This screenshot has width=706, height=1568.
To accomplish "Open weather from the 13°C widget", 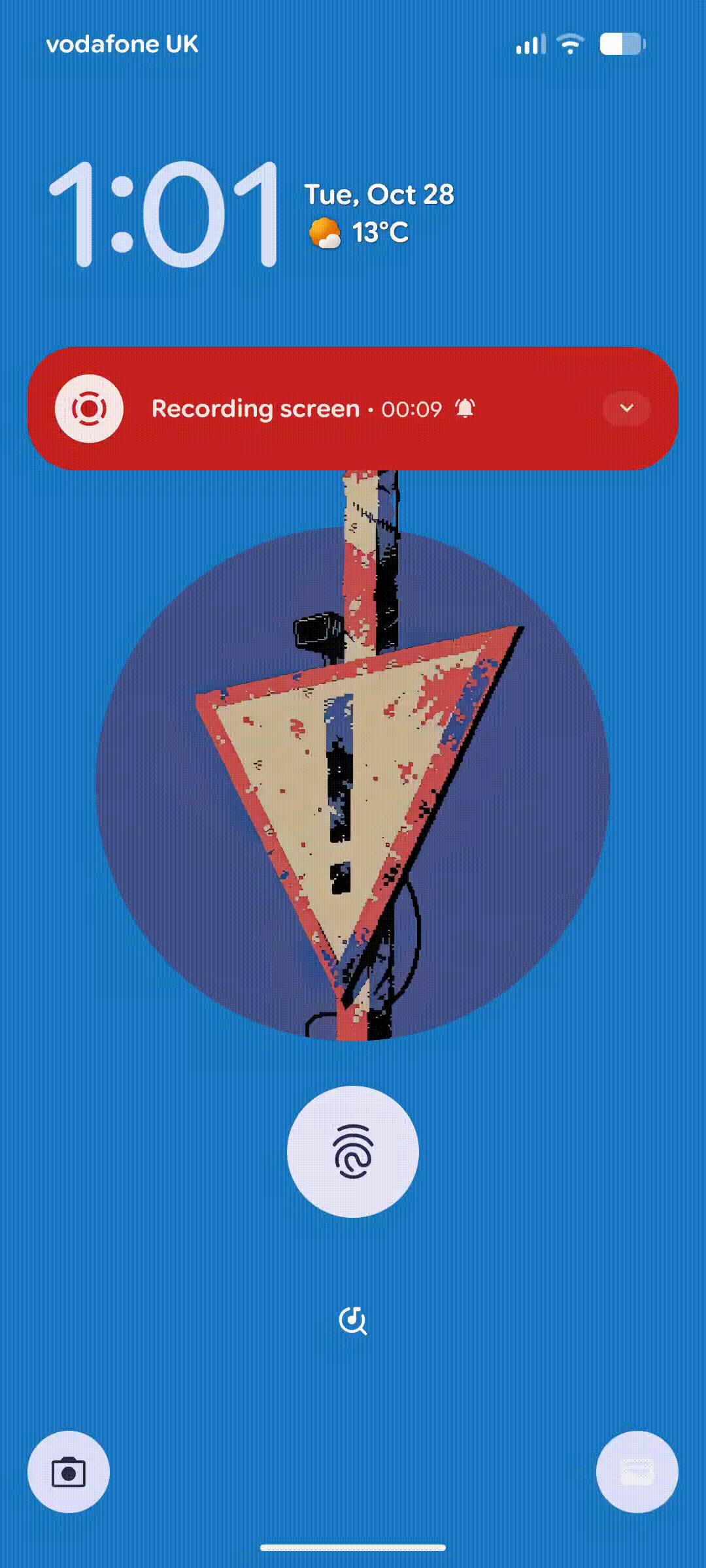I will tap(360, 233).
